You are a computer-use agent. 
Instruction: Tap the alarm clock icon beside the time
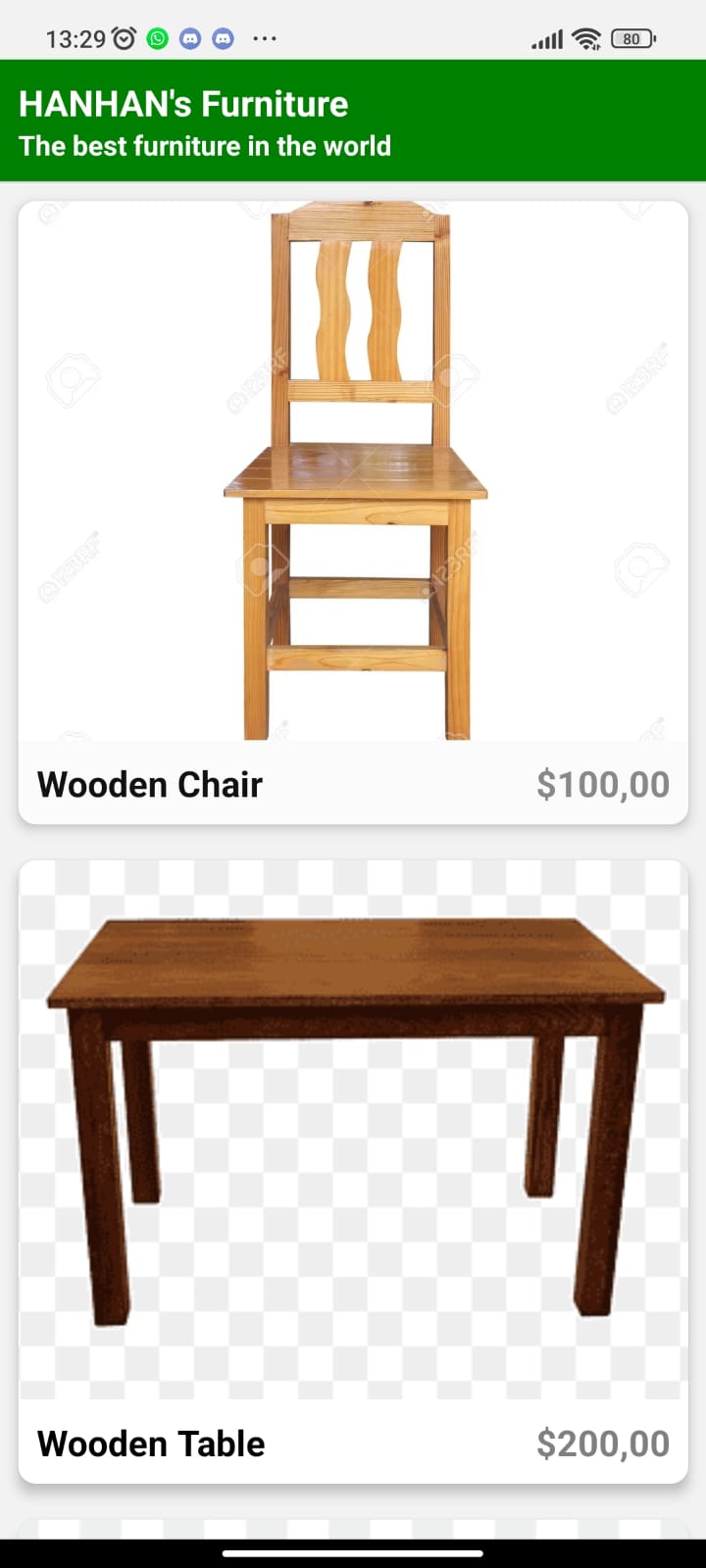[x=123, y=37]
